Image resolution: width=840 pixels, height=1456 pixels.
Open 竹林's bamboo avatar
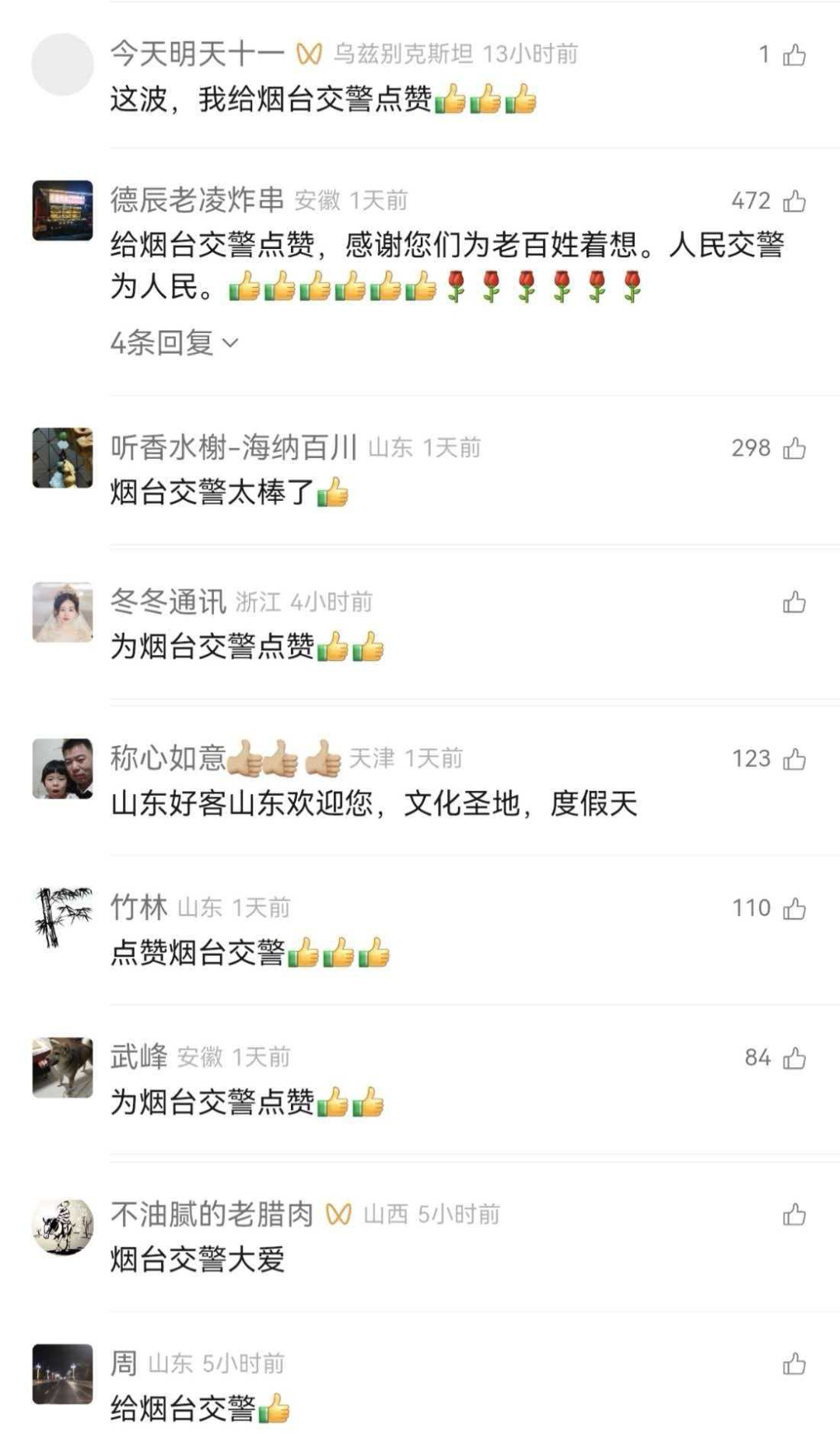(x=62, y=918)
